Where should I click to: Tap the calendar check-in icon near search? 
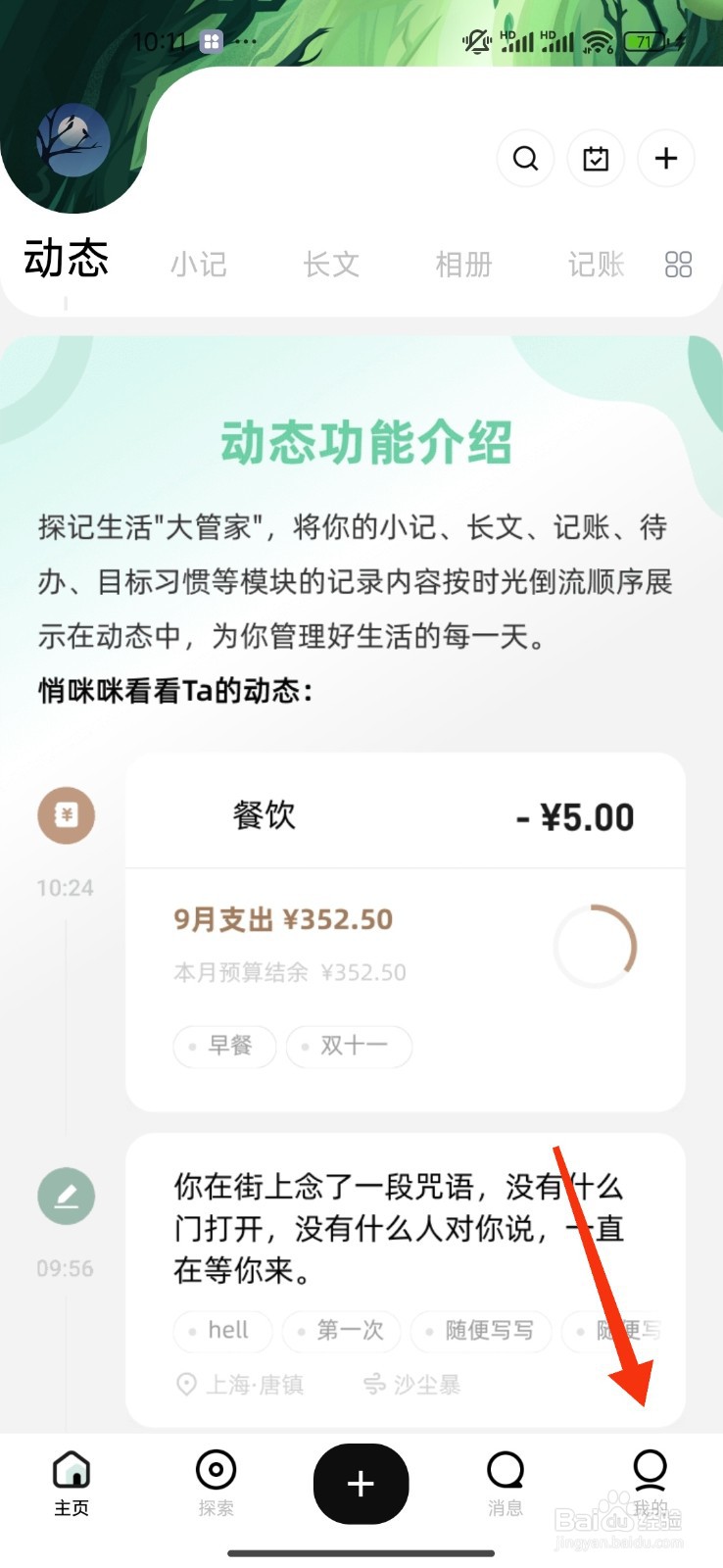(596, 158)
